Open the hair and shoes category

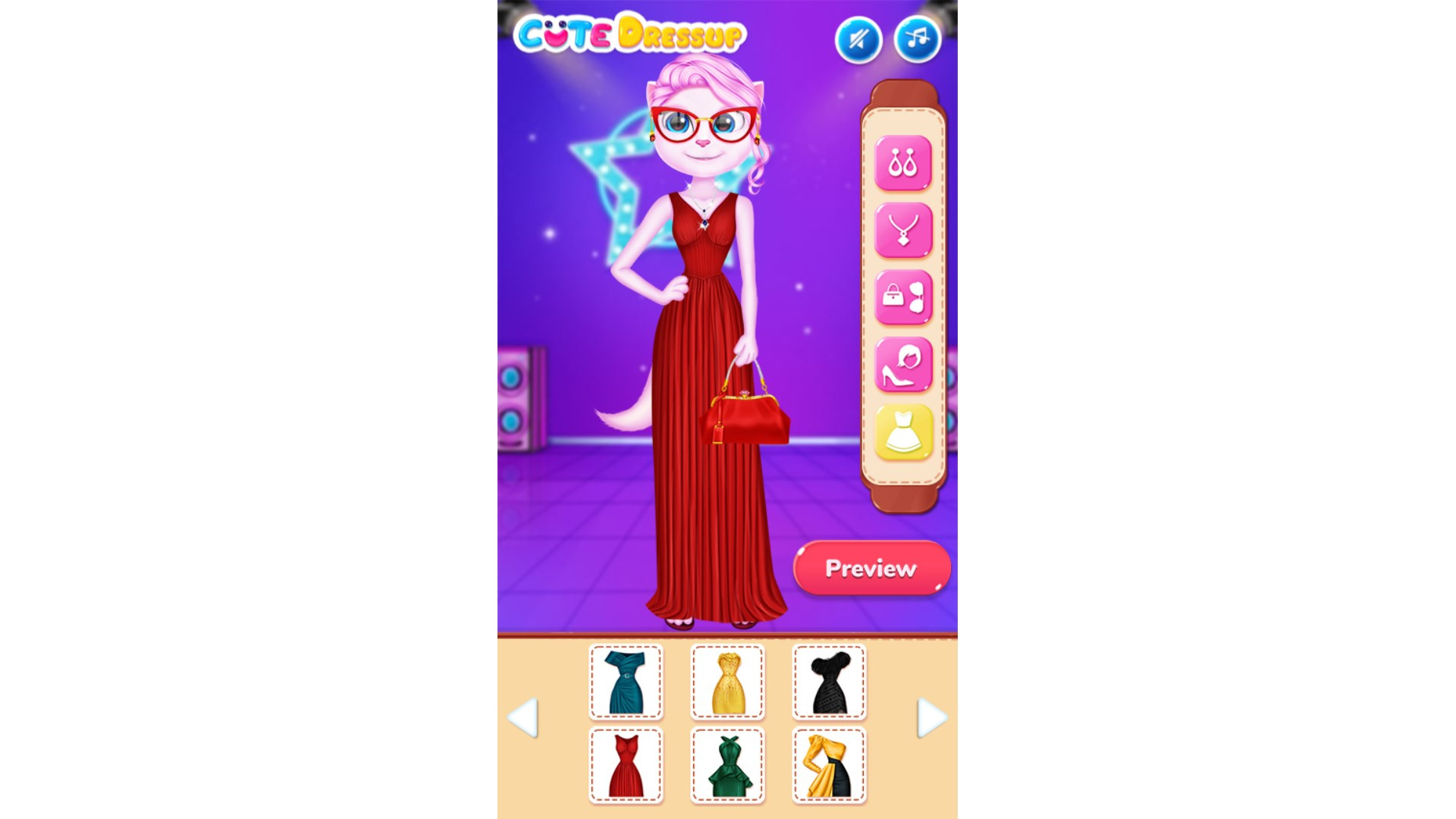(x=902, y=365)
